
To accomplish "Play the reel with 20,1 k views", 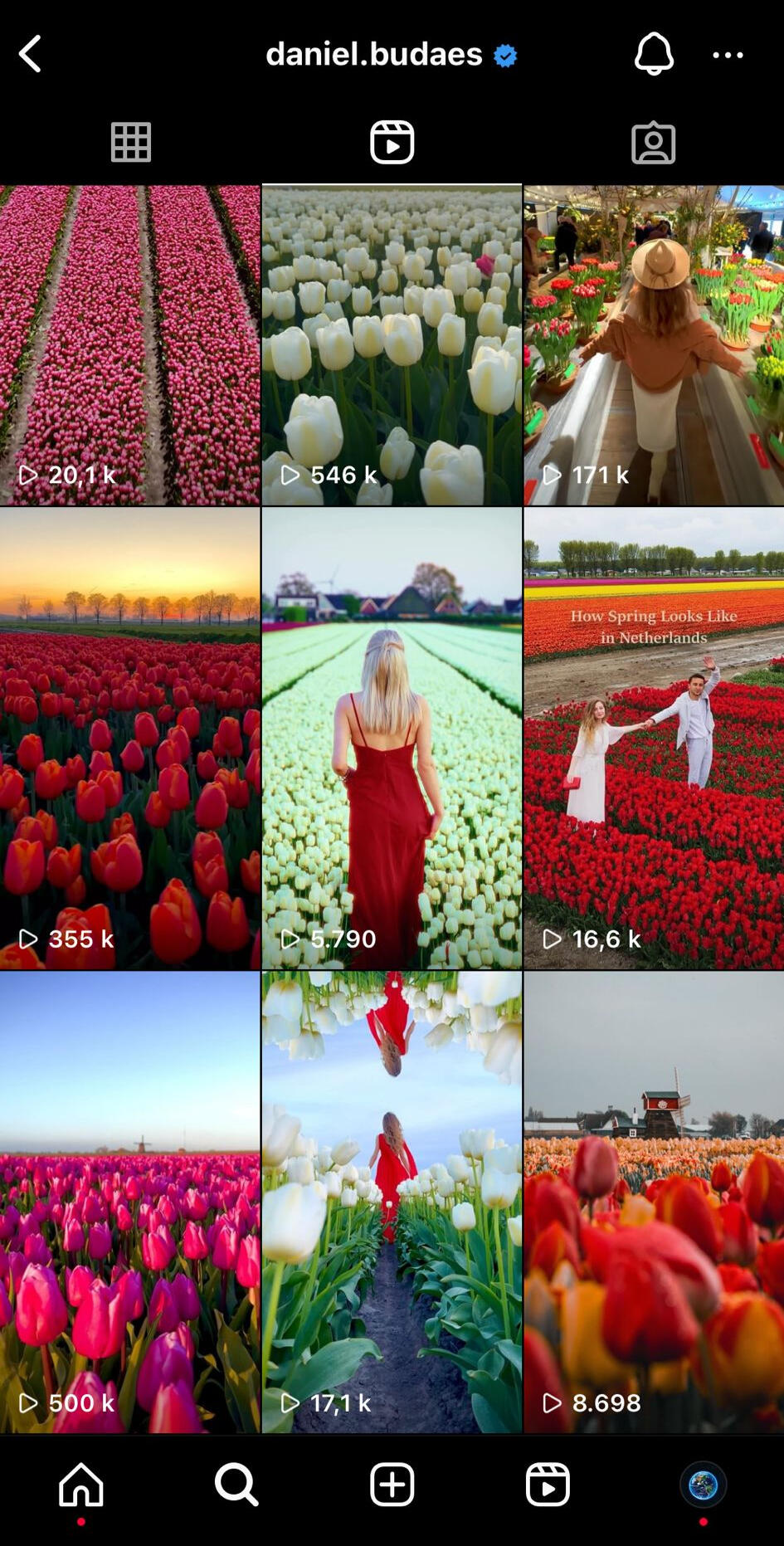I will click(130, 344).
